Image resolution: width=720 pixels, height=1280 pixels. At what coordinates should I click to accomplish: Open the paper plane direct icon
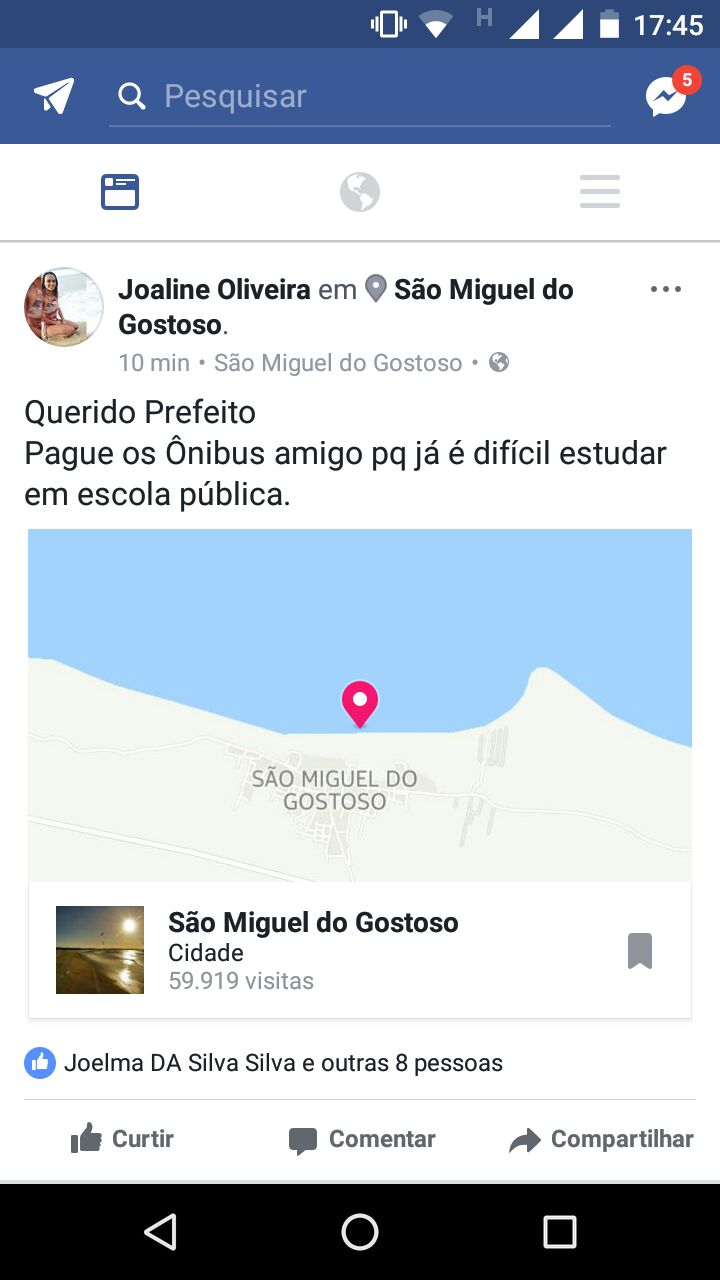(55, 96)
